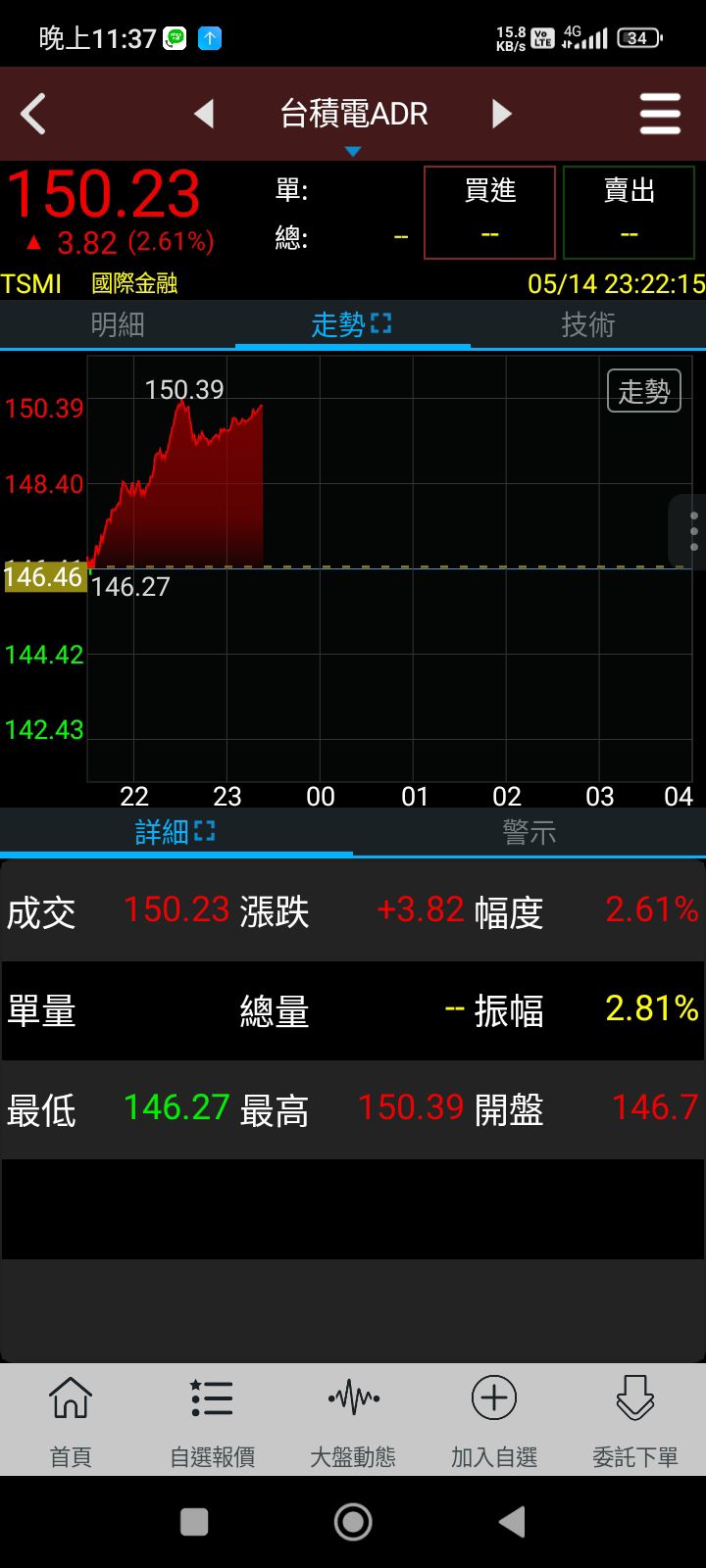Open the previous stock with the left arrow

point(205,113)
